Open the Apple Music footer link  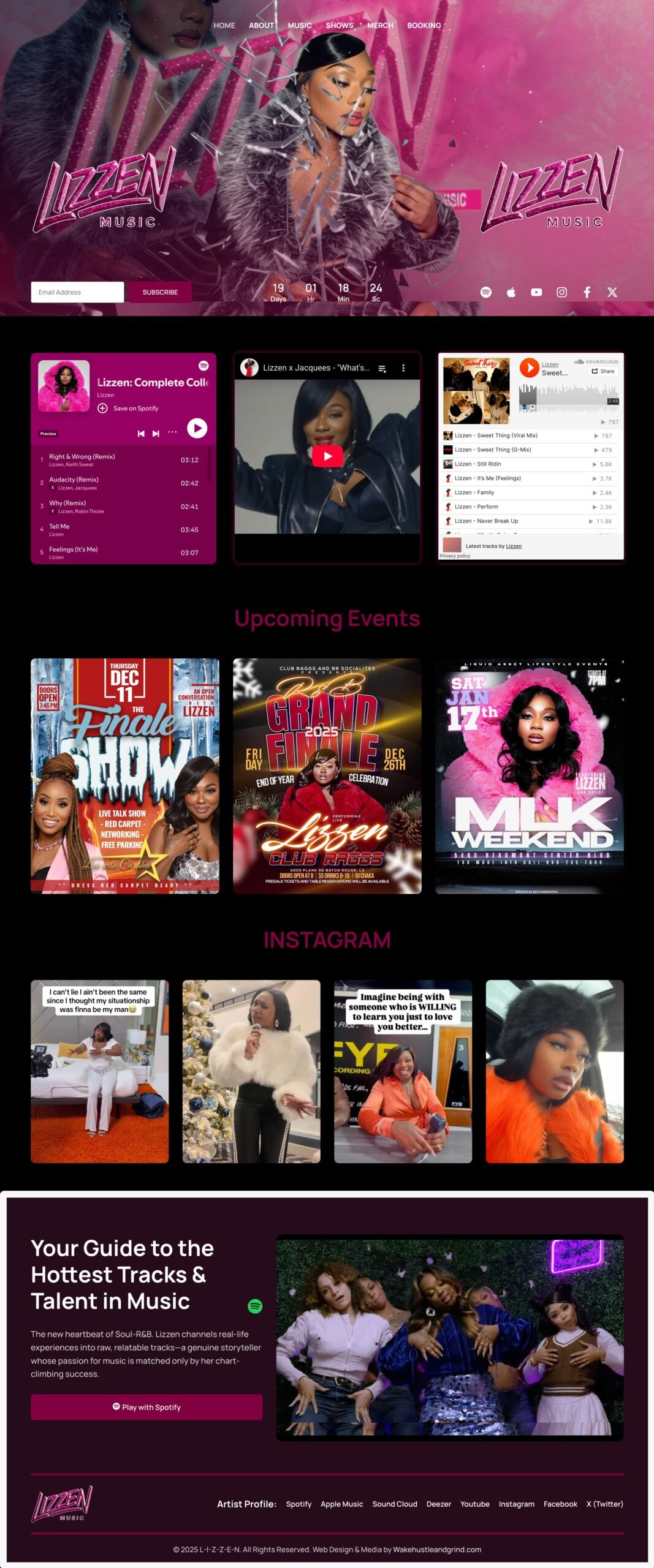tap(341, 1504)
